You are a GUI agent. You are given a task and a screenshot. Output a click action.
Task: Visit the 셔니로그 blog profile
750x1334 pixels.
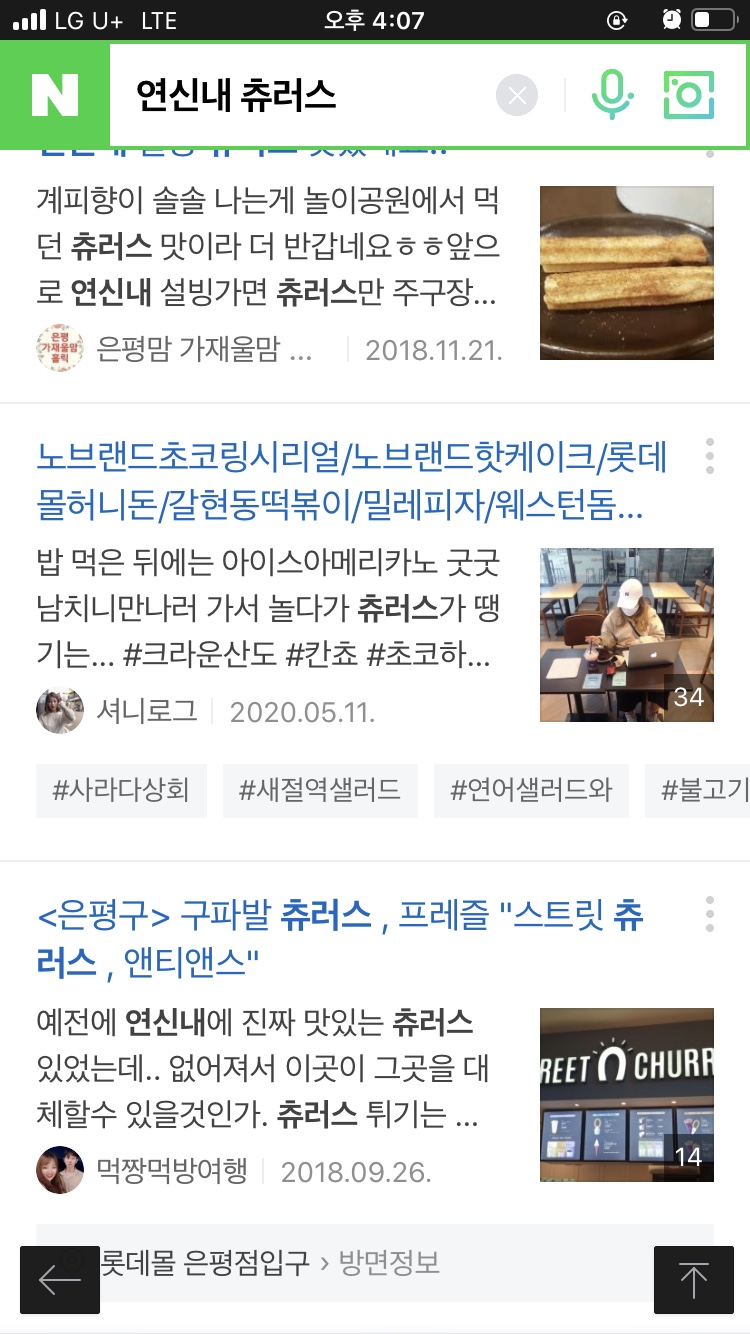coord(146,711)
